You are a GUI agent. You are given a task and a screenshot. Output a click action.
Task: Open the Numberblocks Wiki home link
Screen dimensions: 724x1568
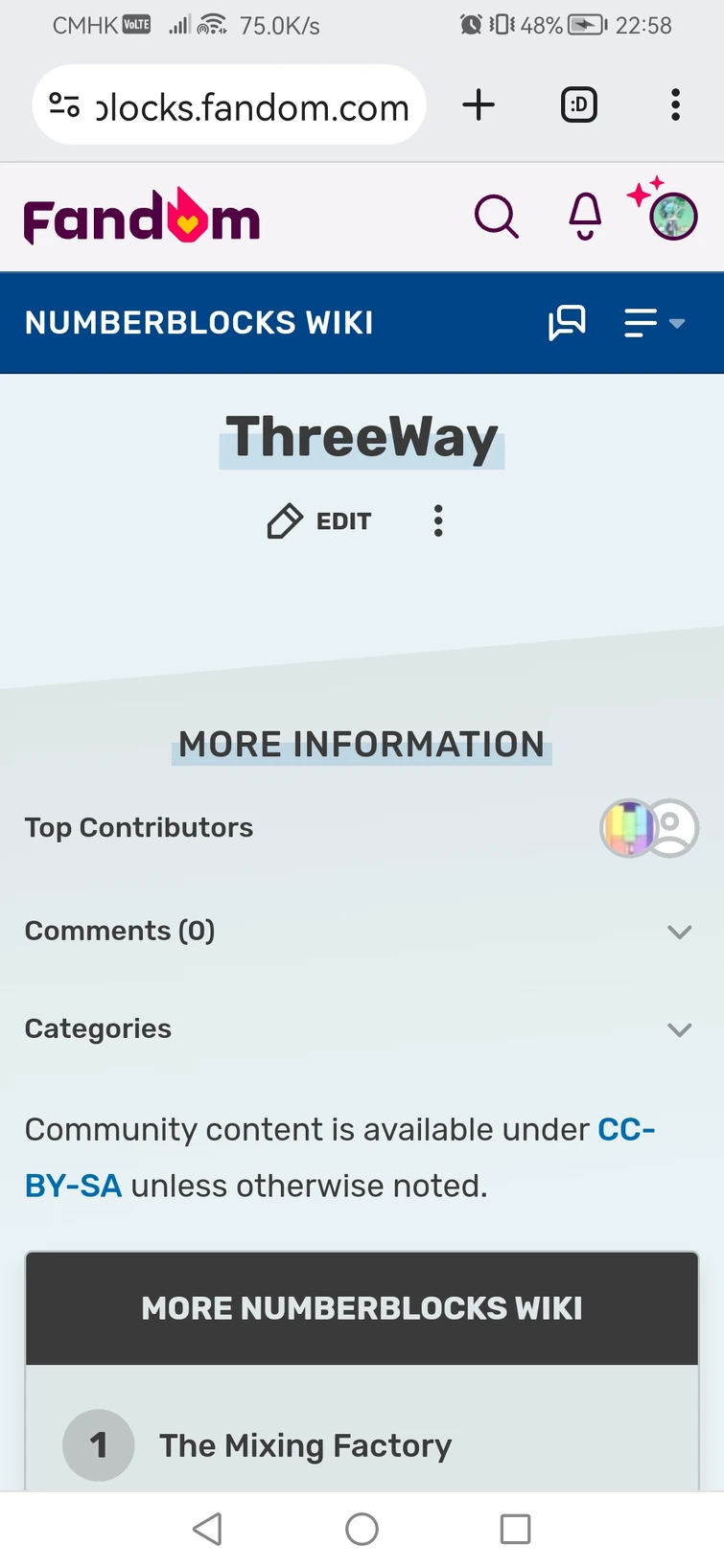[x=199, y=323]
